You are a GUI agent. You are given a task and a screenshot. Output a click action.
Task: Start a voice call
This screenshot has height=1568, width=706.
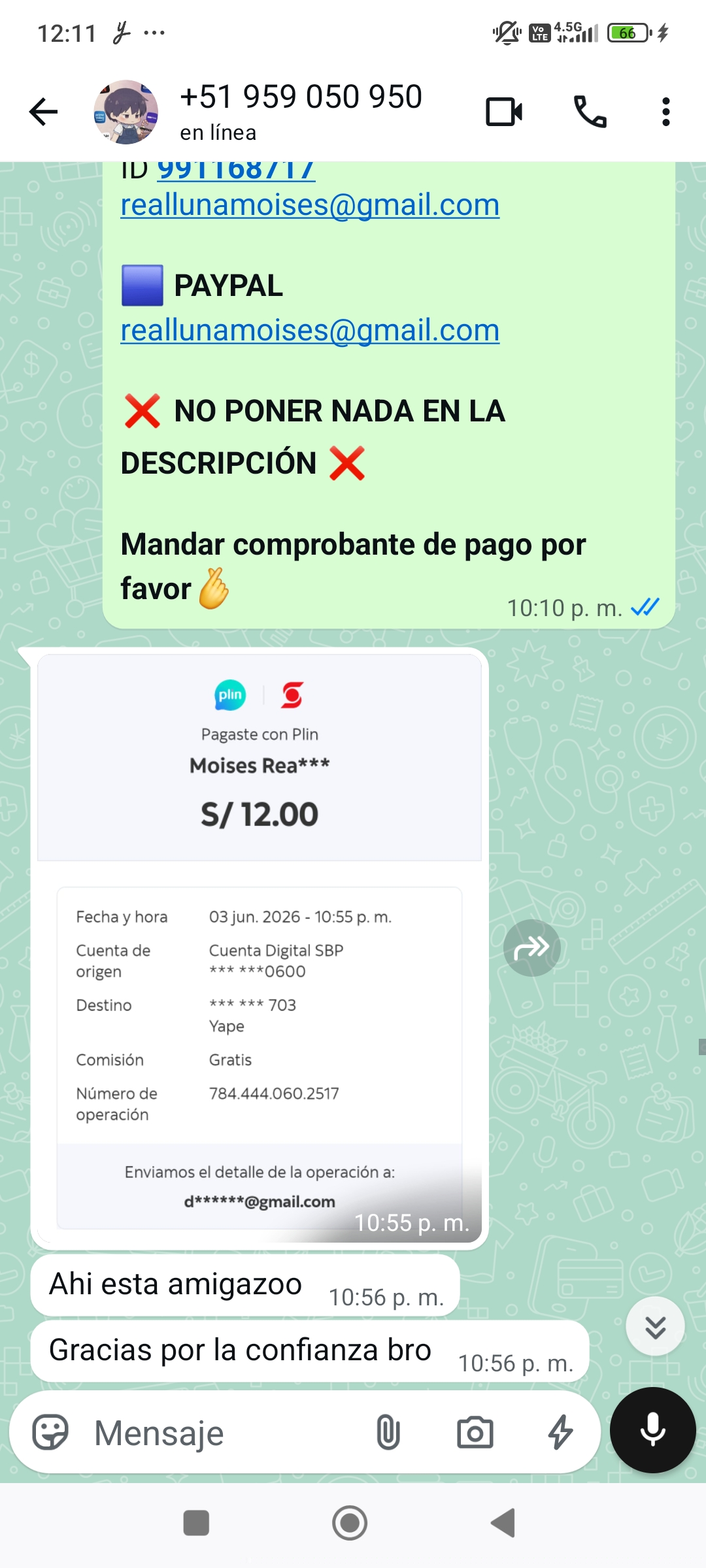pyautogui.click(x=590, y=112)
